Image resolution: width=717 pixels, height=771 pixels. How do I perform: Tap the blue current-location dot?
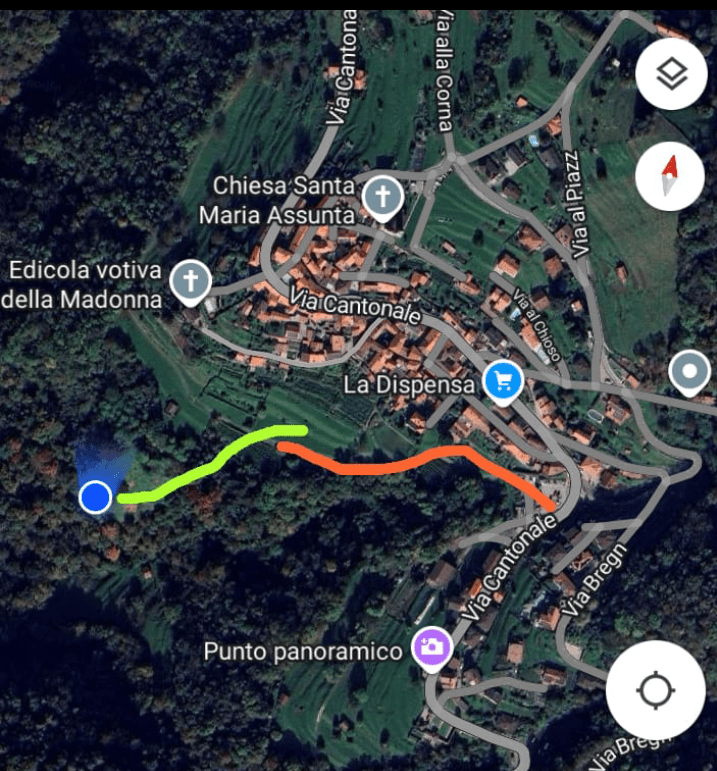click(x=95, y=496)
